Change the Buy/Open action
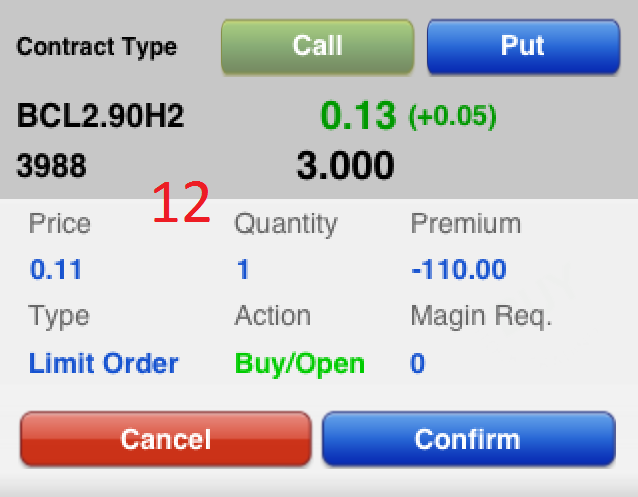 pos(300,363)
